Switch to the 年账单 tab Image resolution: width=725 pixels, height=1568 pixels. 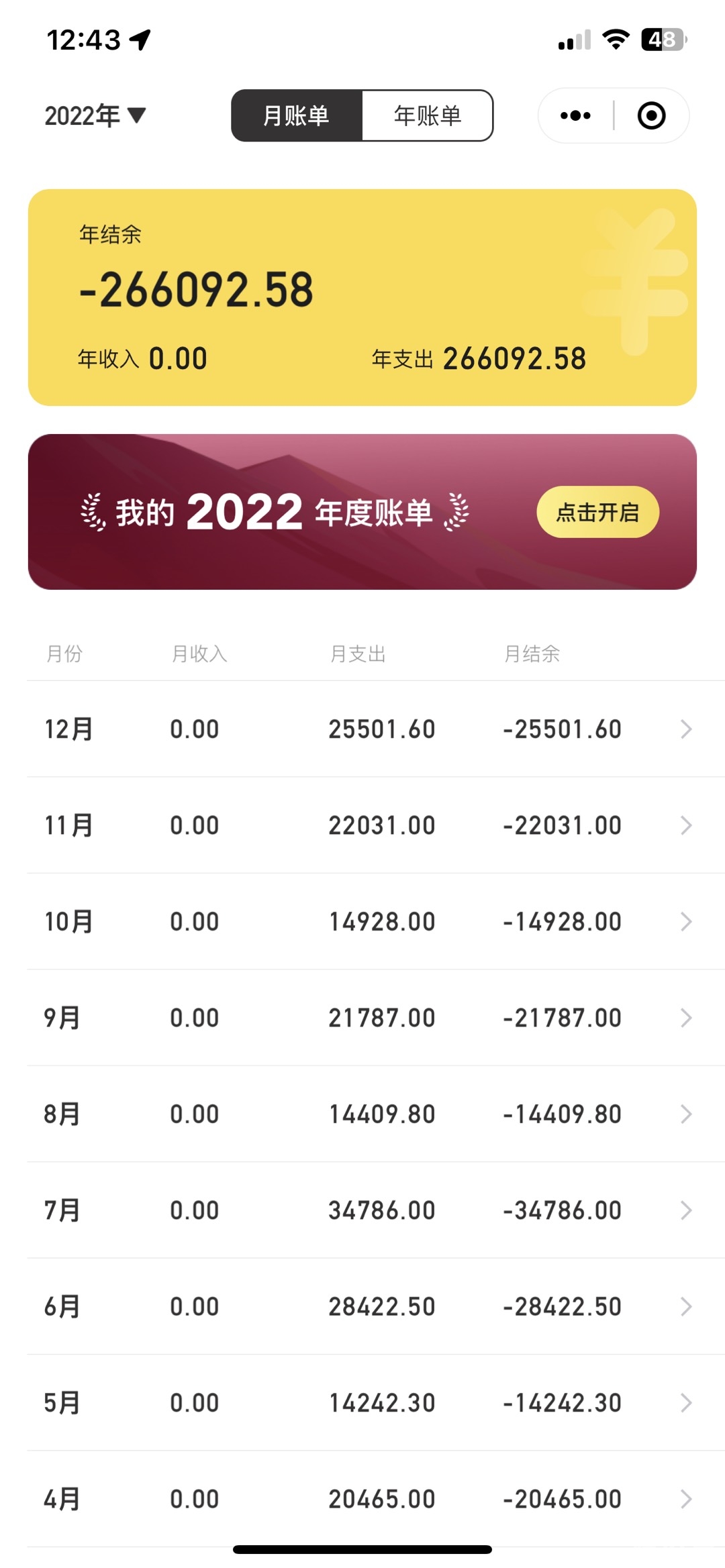[x=428, y=115]
